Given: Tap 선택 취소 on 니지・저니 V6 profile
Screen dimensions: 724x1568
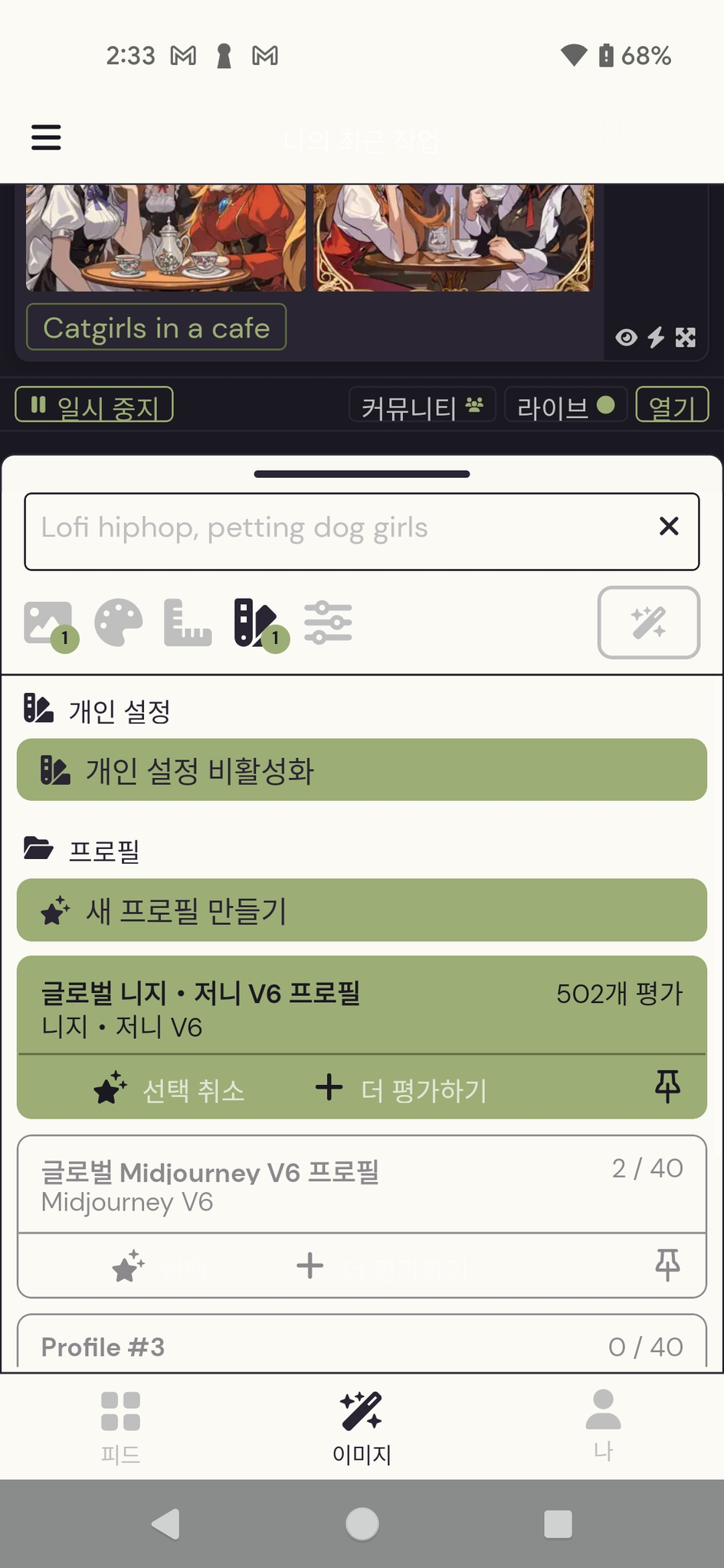Looking at the screenshot, I should tap(170, 1089).
